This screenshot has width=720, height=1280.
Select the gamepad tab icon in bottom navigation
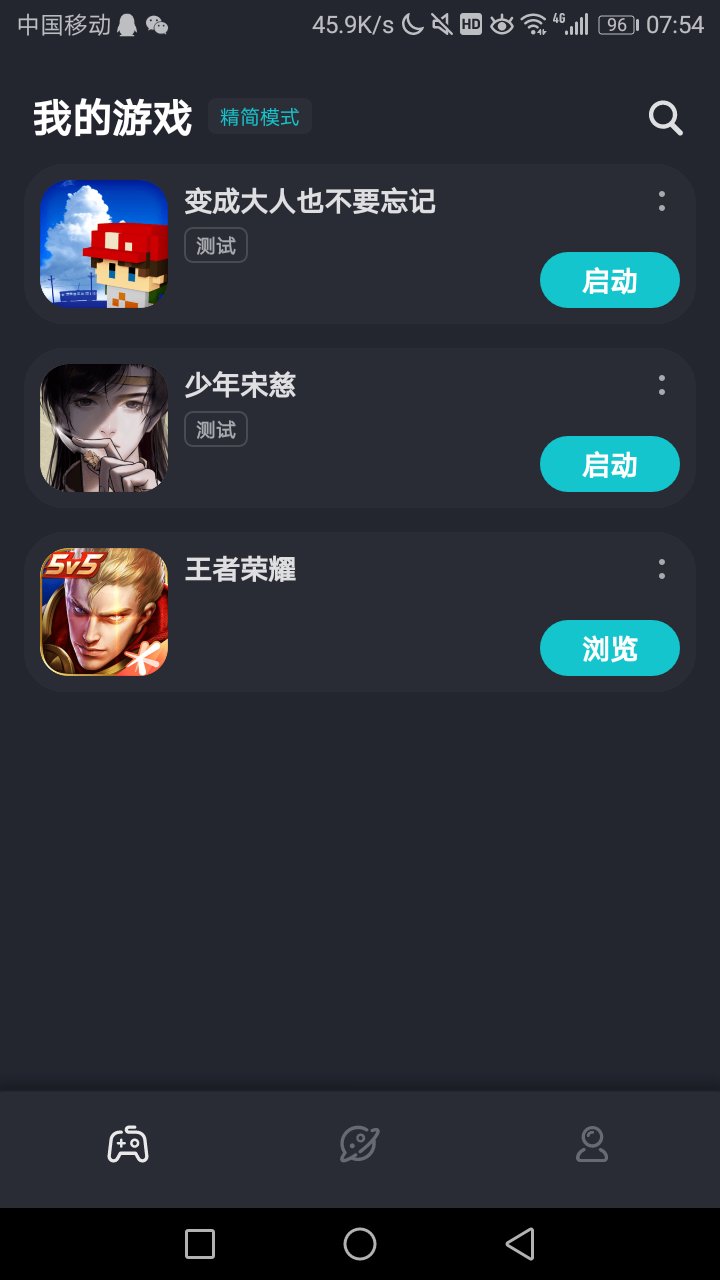[x=127, y=1143]
